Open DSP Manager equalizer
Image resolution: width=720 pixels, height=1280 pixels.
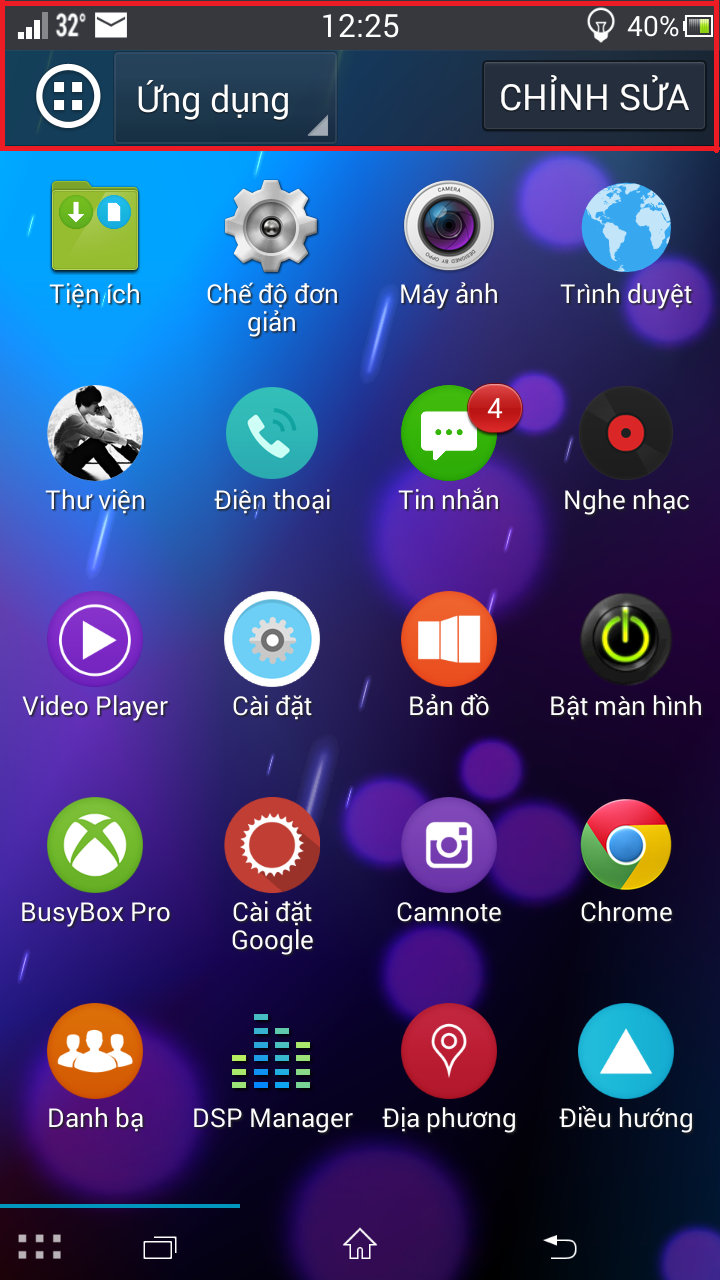click(272, 1051)
